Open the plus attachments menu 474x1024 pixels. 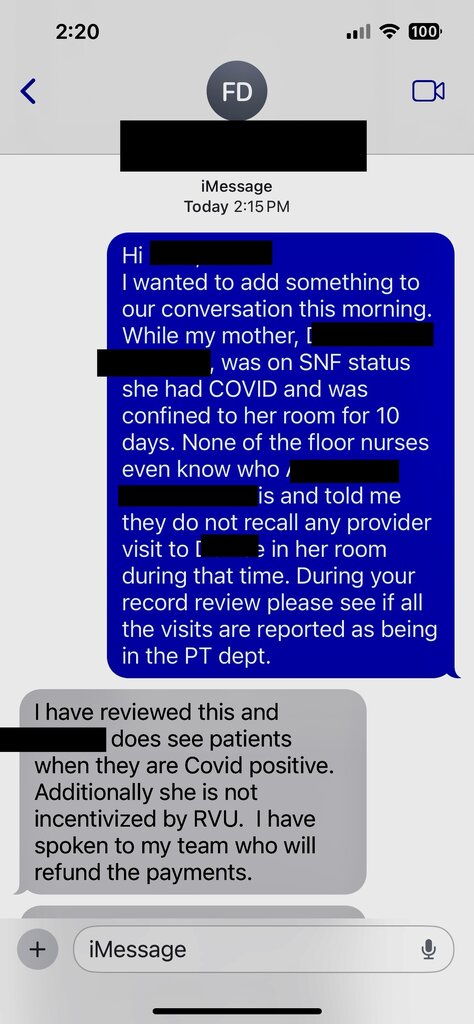pyautogui.click(x=39, y=949)
